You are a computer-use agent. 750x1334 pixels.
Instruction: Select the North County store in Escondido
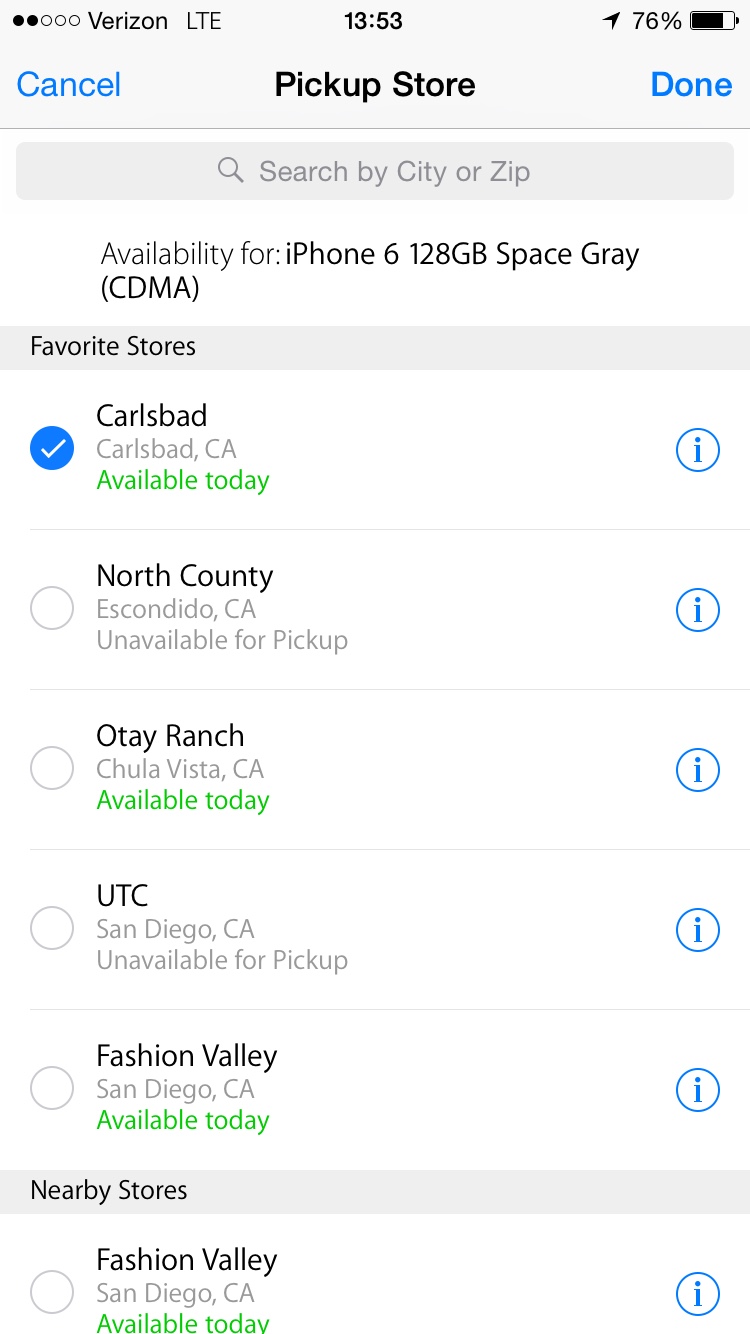tap(52, 609)
